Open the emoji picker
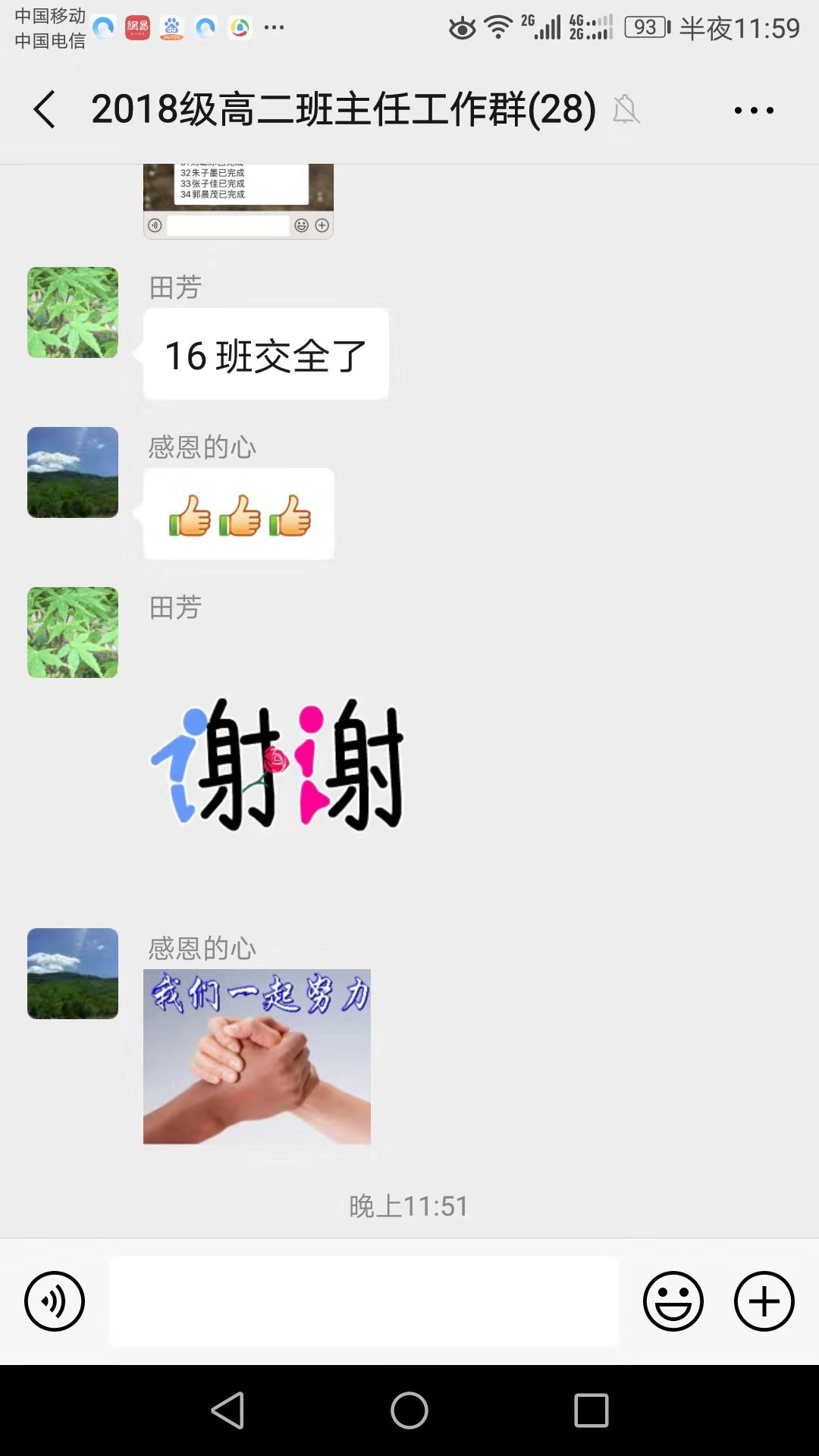This screenshot has width=819, height=1456. pos(673,1301)
